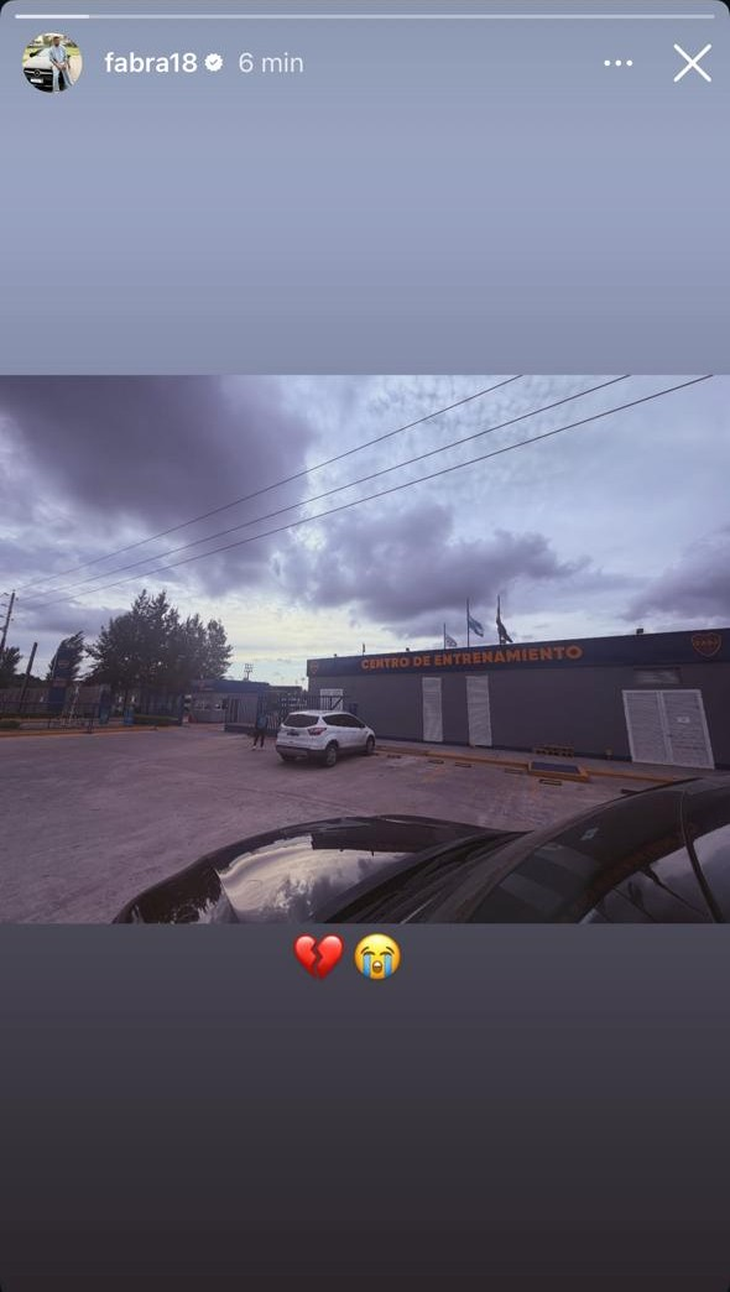
Task: Close the story viewer
Action: click(691, 63)
